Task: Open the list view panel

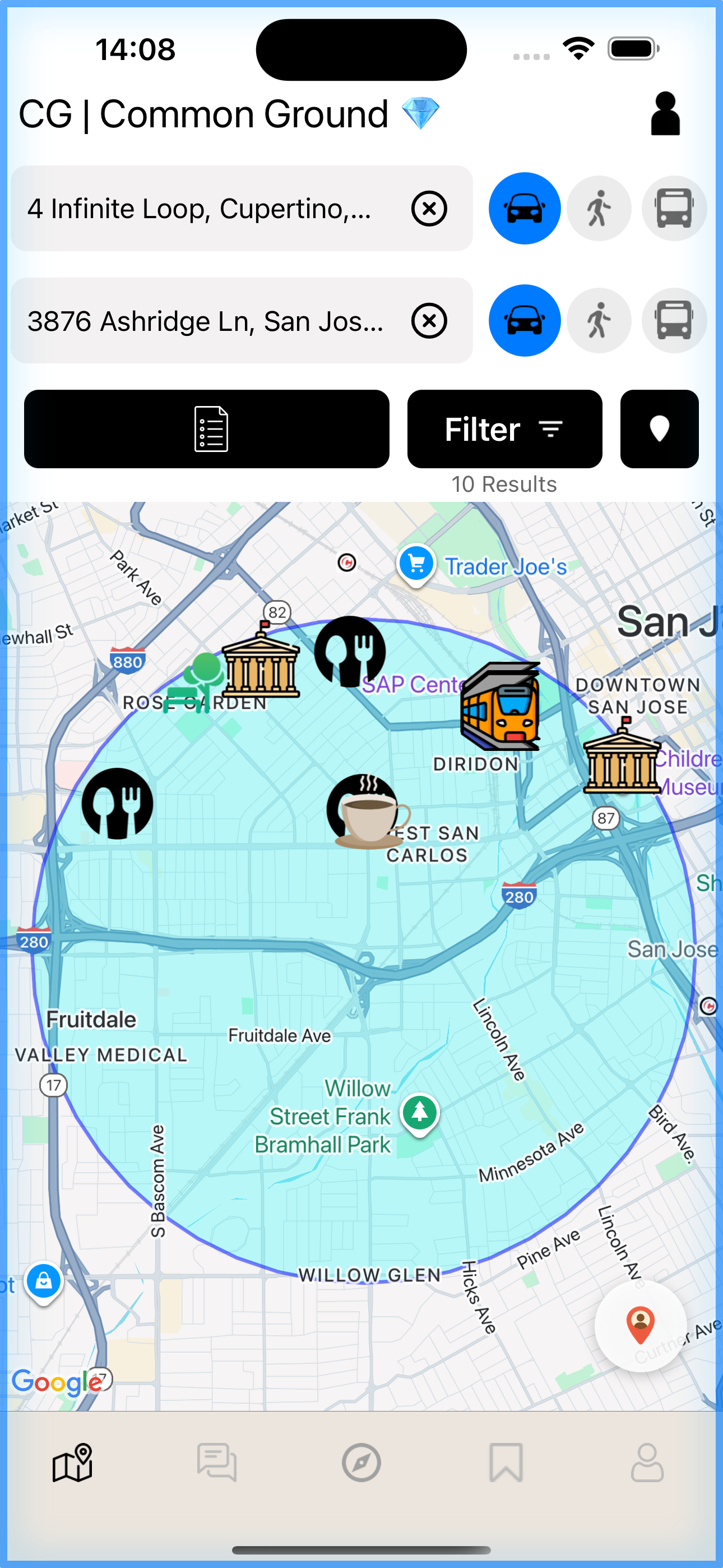Action: tap(206, 428)
